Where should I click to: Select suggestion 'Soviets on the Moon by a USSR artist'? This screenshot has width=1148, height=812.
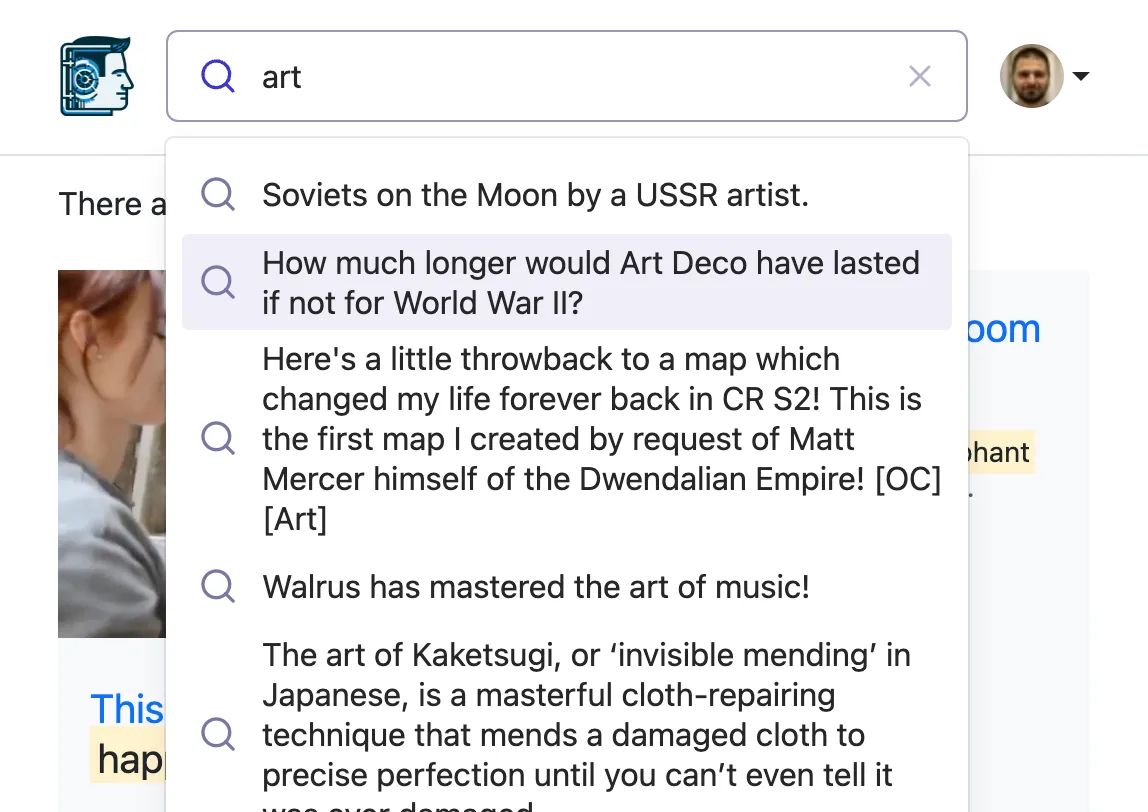pos(535,195)
